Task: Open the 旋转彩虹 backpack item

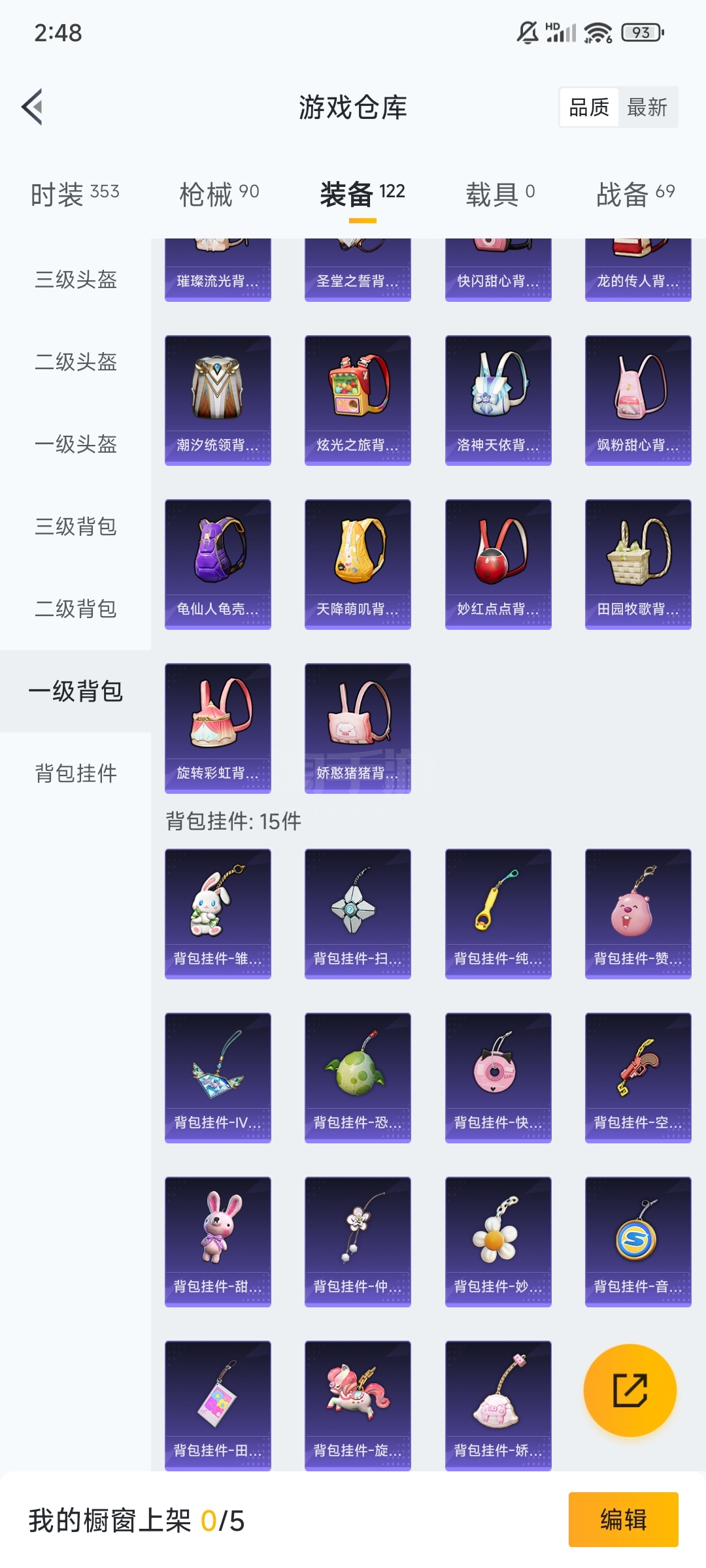Action: (x=218, y=728)
